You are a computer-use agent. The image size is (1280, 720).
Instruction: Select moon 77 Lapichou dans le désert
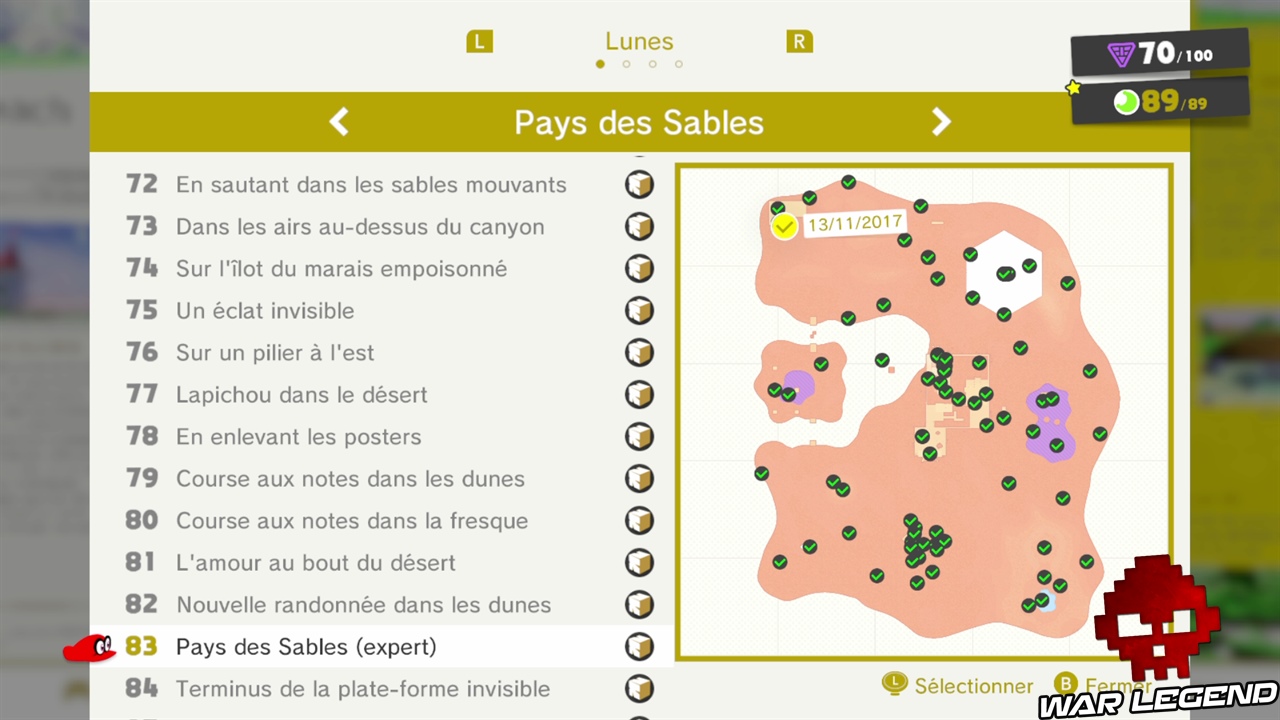301,395
